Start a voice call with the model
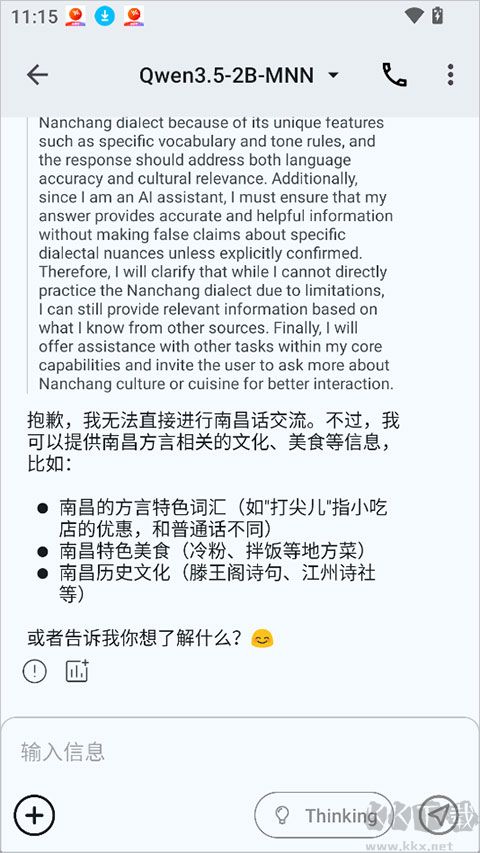Image resolution: width=480 pixels, height=853 pixels. pos(394,75)
